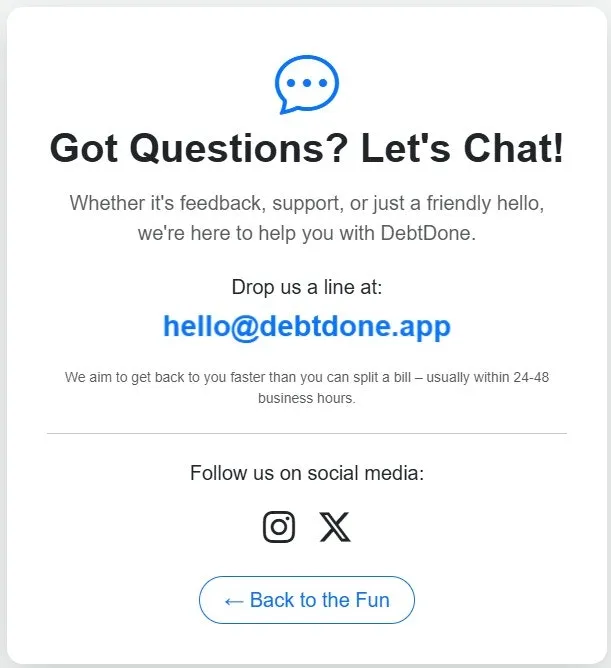Go back via Back to the Fun

(306, 600)
